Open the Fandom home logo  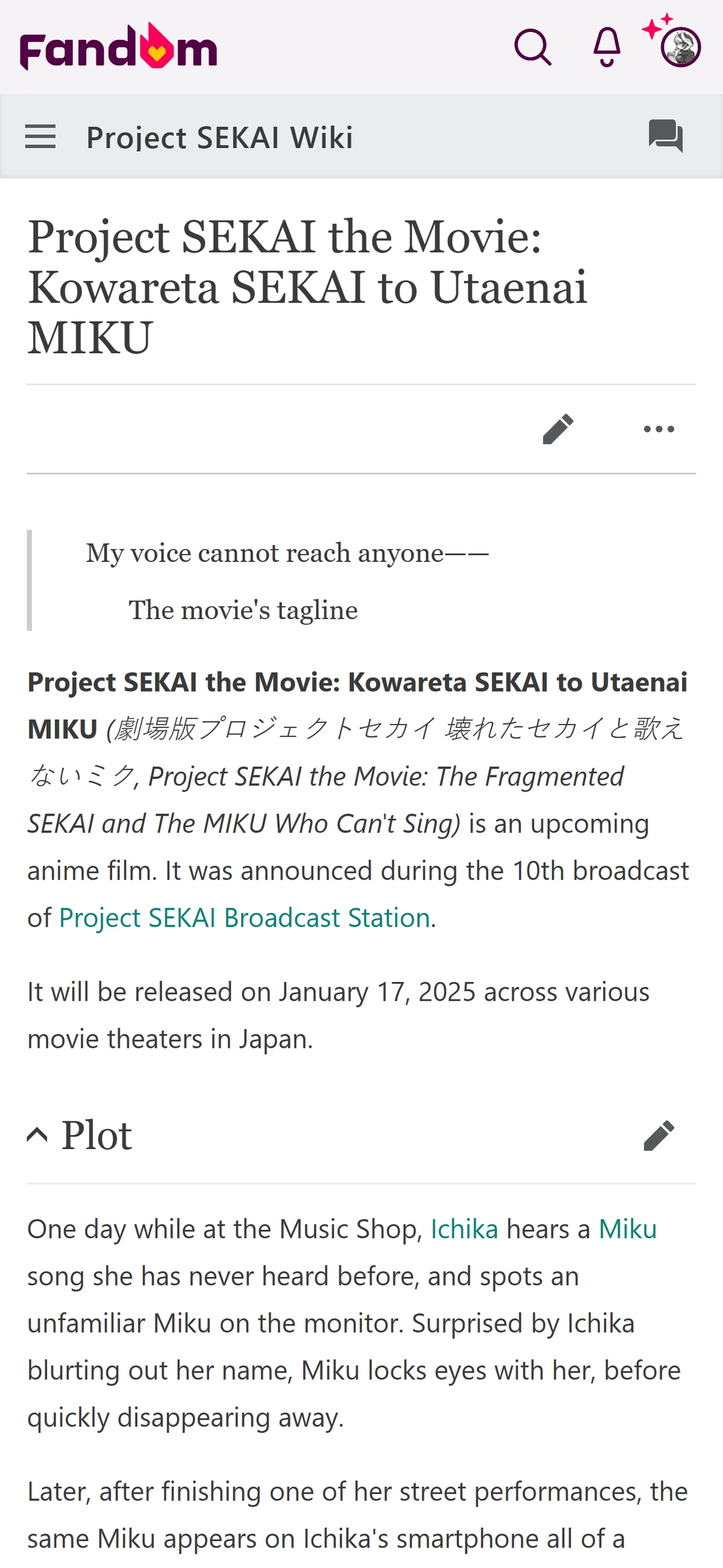coord(119,48)
